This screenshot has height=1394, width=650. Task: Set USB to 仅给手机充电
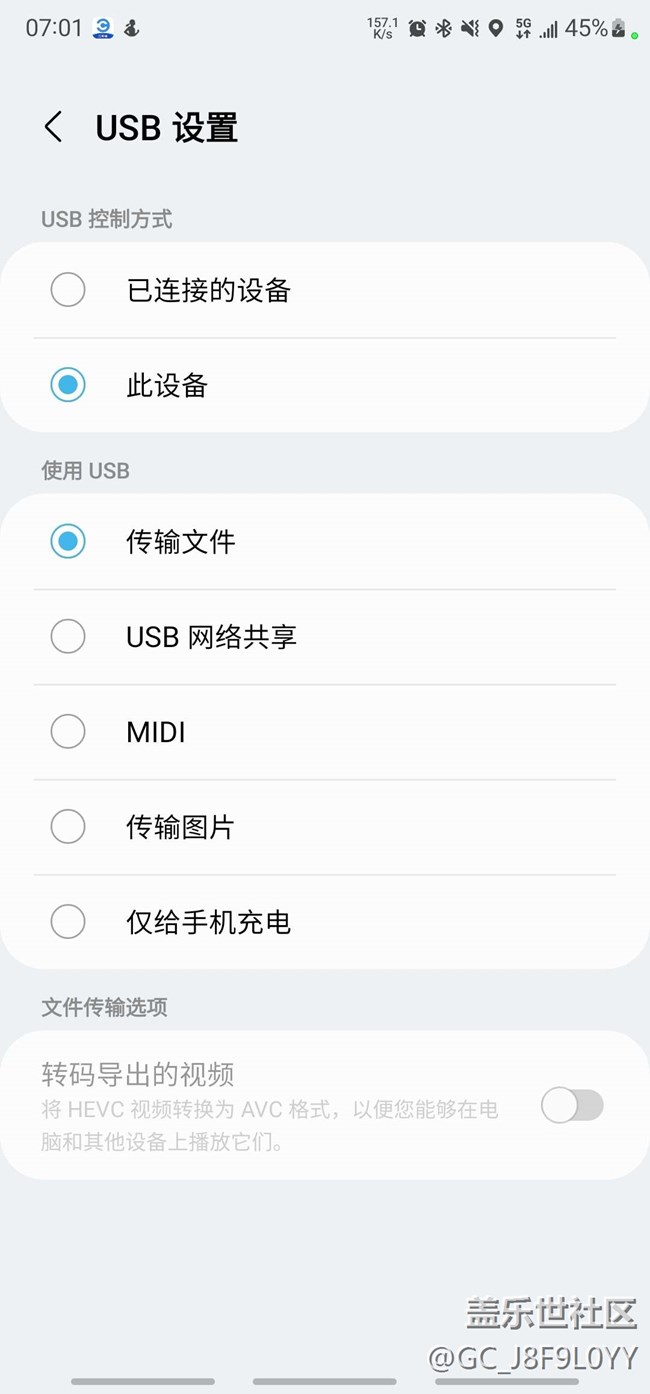click(68, 922)
